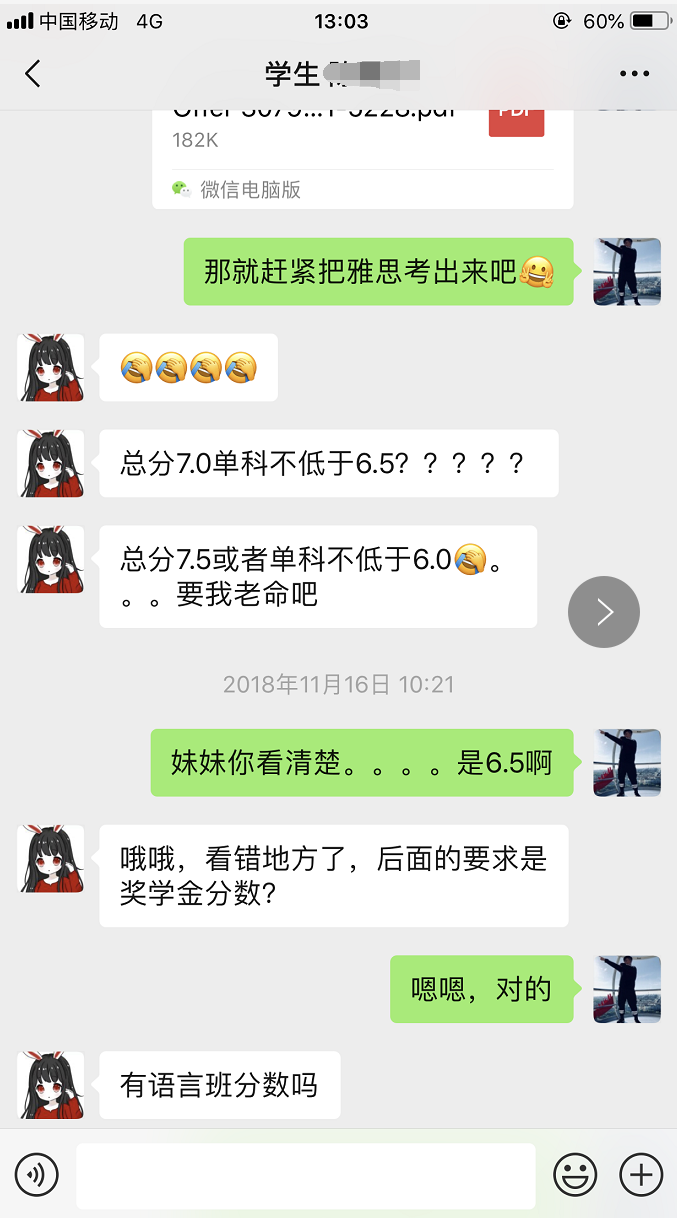The image size is (677, 1218).
Task: Open the emoji sticker picker
Action: pos(575,1175)
